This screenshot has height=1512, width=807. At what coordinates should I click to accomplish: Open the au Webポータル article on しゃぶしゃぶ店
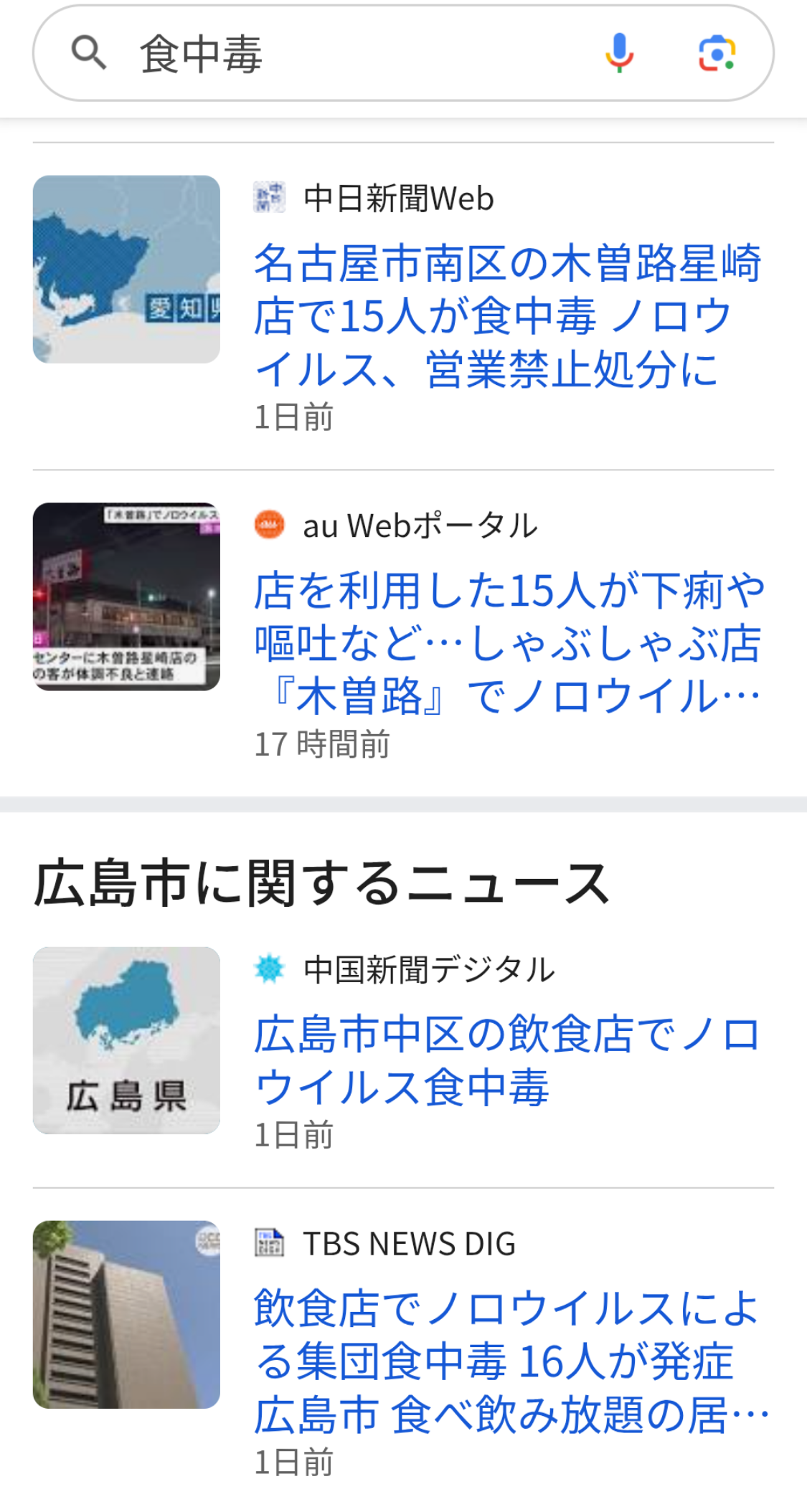[506, 643]
